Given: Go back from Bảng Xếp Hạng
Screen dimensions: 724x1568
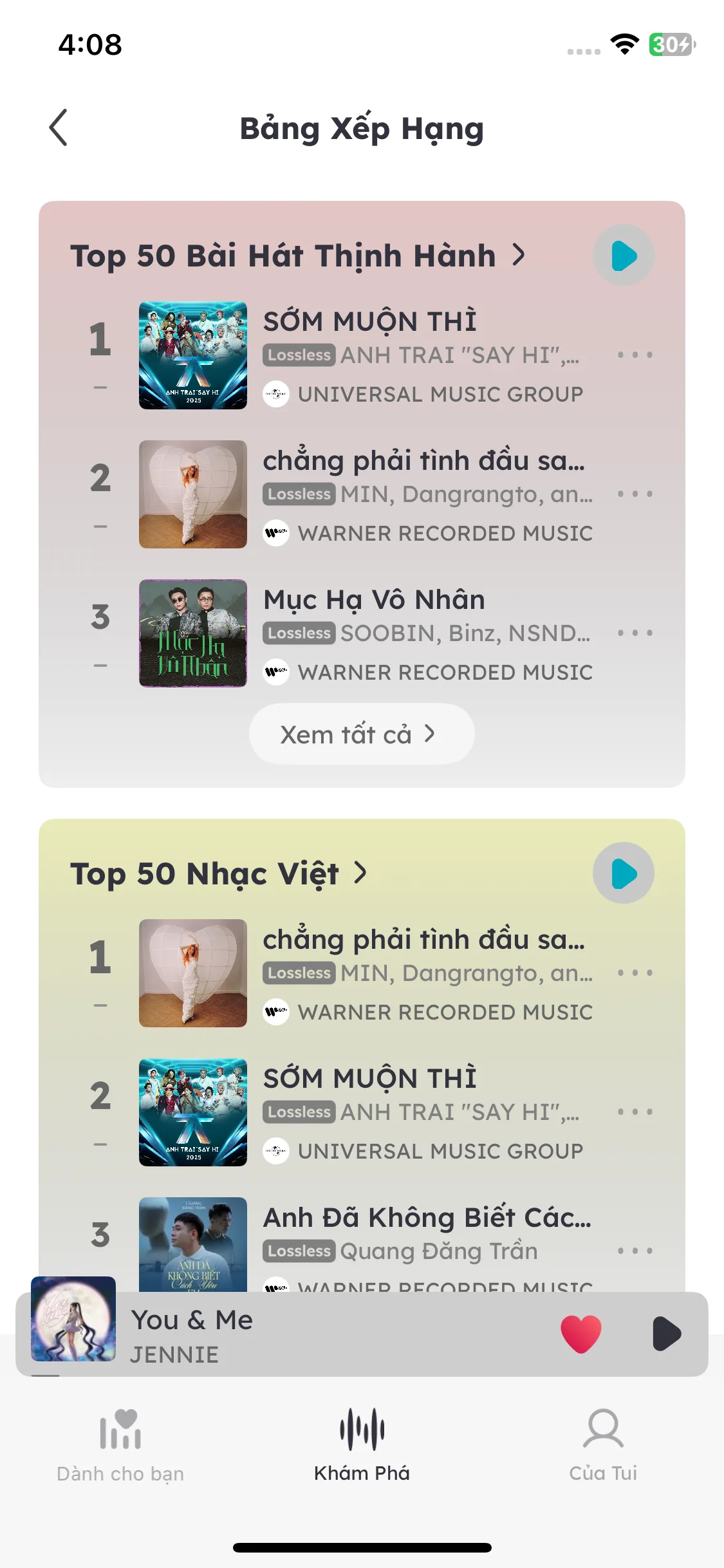Looking at the screenshot, I should tap(59, 127).
